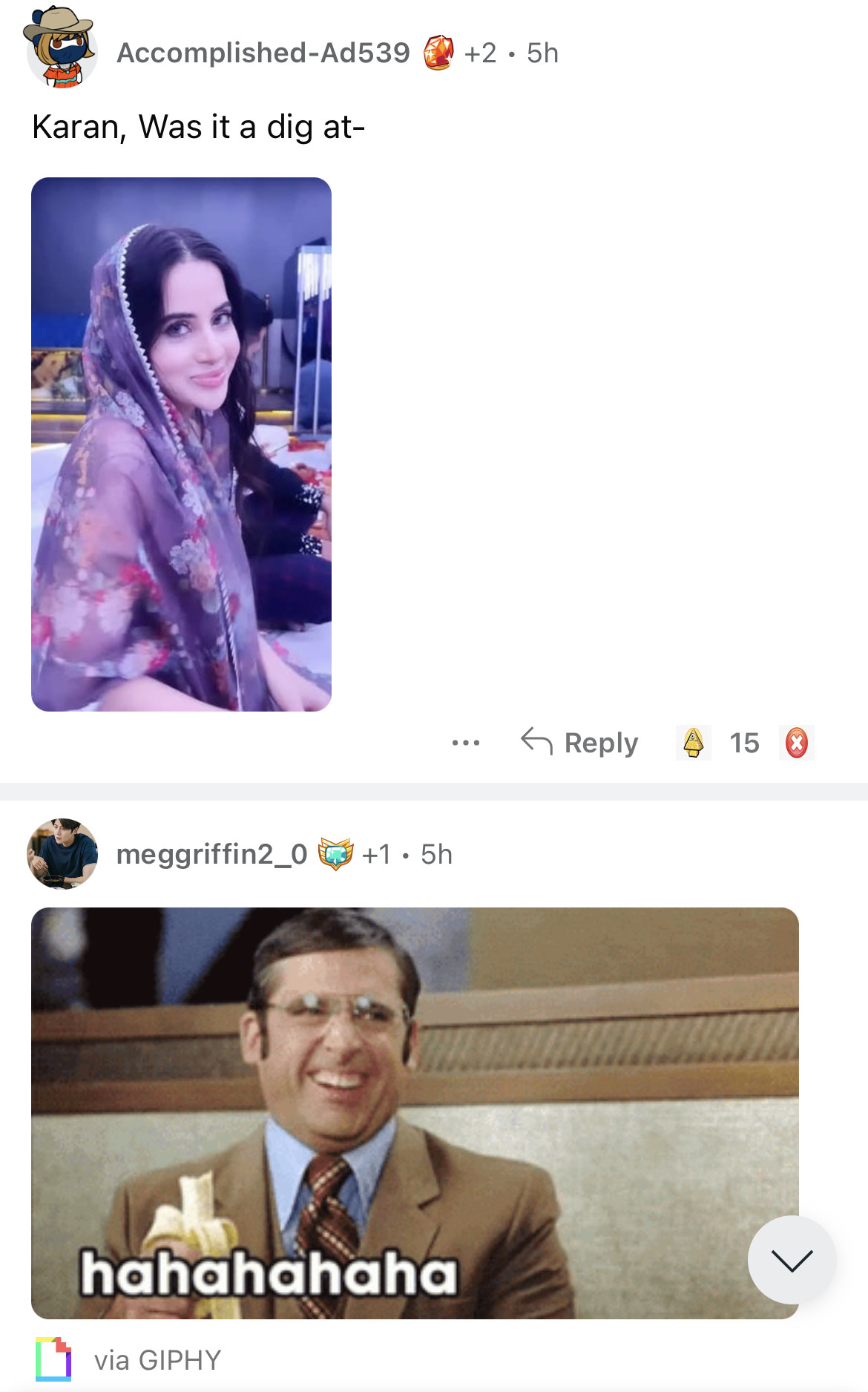Image resolution: width=868 pixels, height=1392 pixels.
Task: Upvote Accomplished-Ad539's comment
Action: pos(693,742)
